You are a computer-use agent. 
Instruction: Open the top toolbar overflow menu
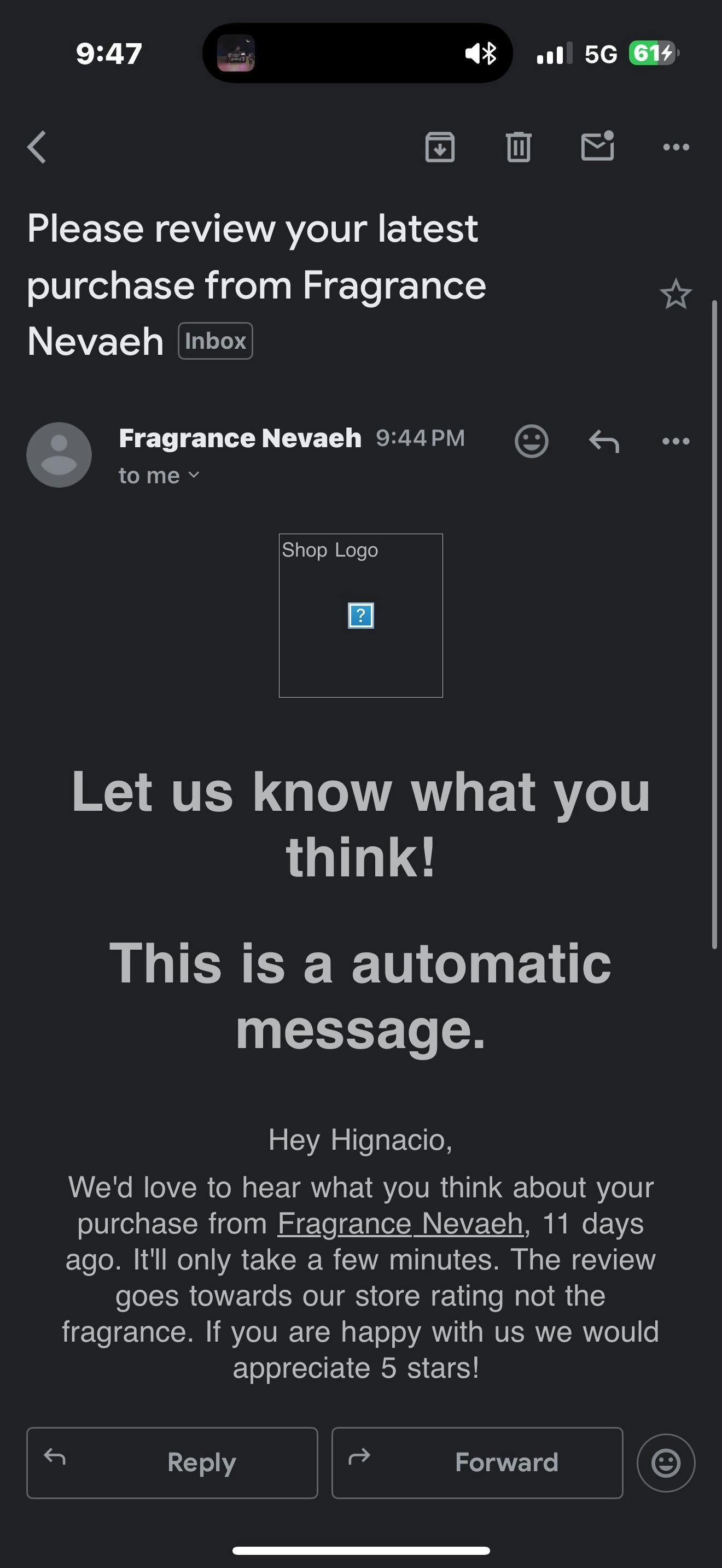(x=676, y=147)
